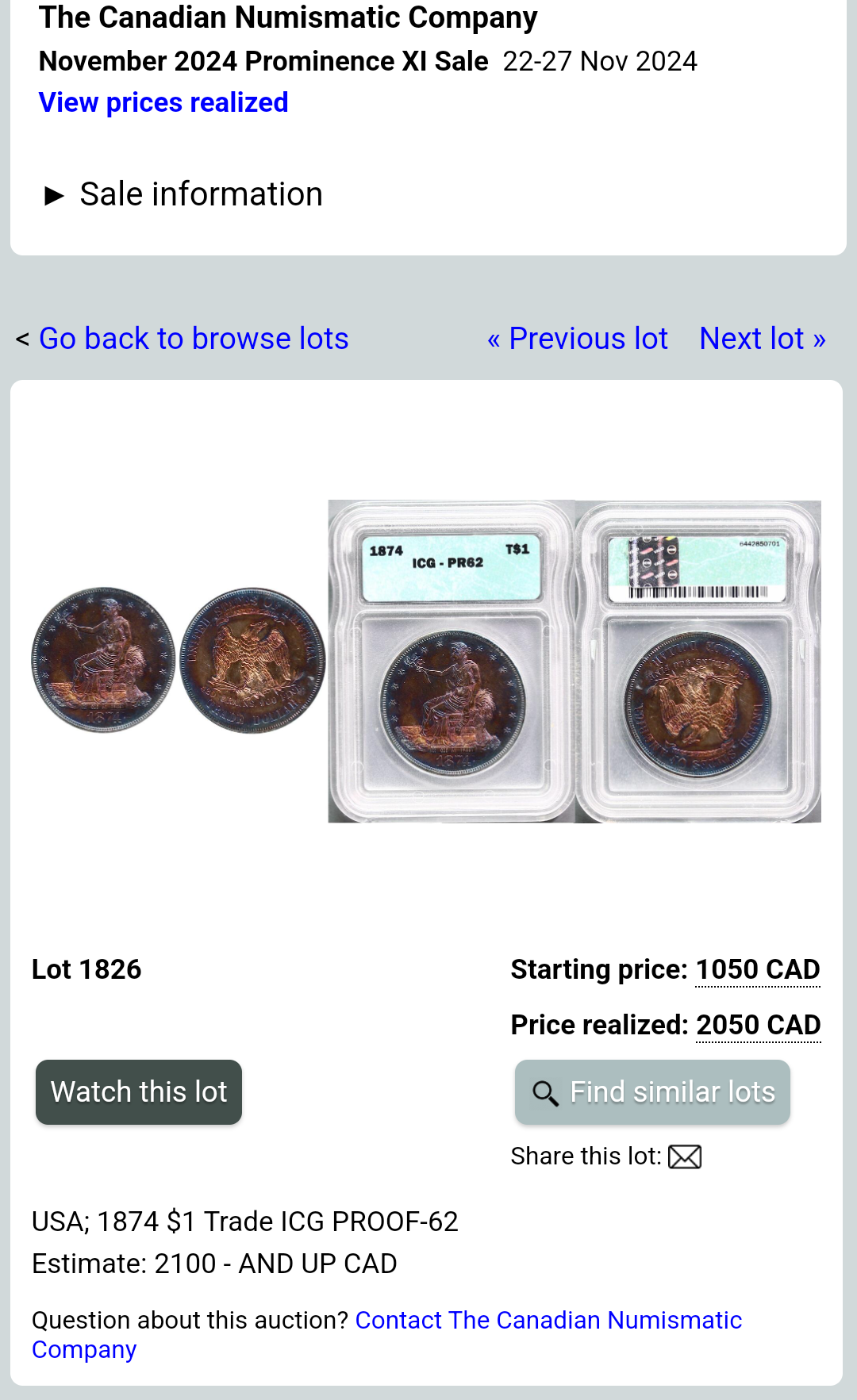The height and width of the screenshot is (1400, 857).
Task: Find similar lots
Action: (x=652, y=1092)
